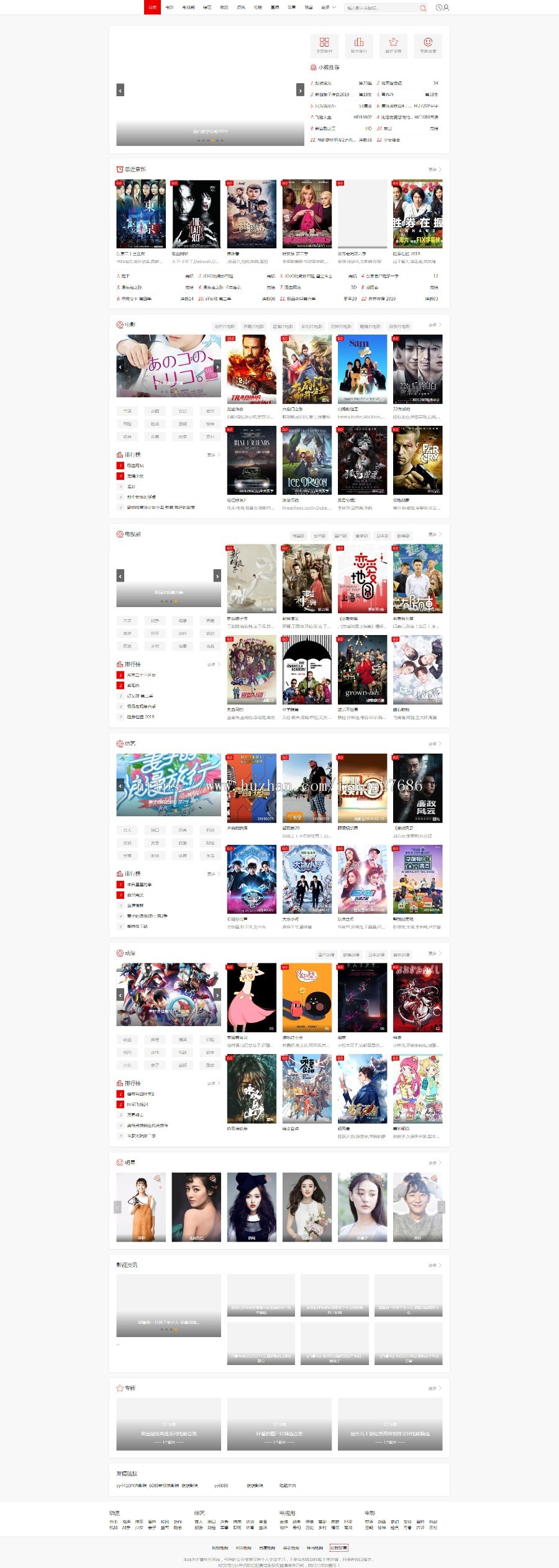Go to next slide in top banner

click(x=300, y=90)
